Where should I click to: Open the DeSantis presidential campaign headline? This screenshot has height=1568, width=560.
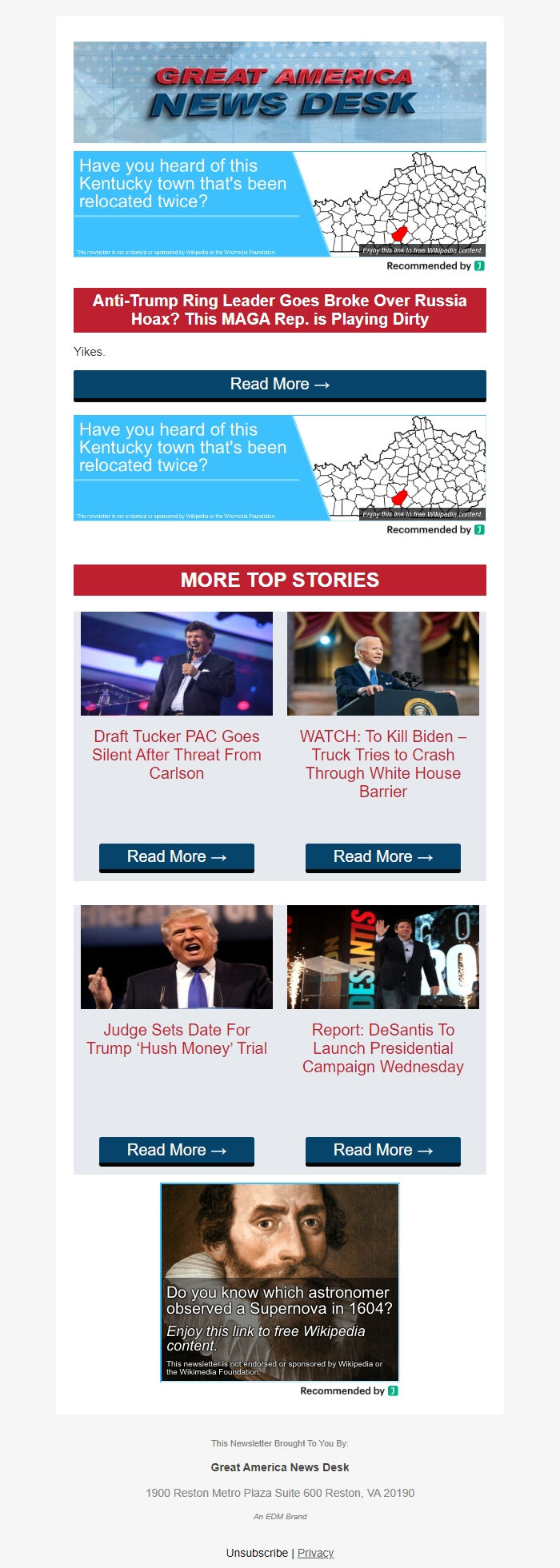(383, 1048)
